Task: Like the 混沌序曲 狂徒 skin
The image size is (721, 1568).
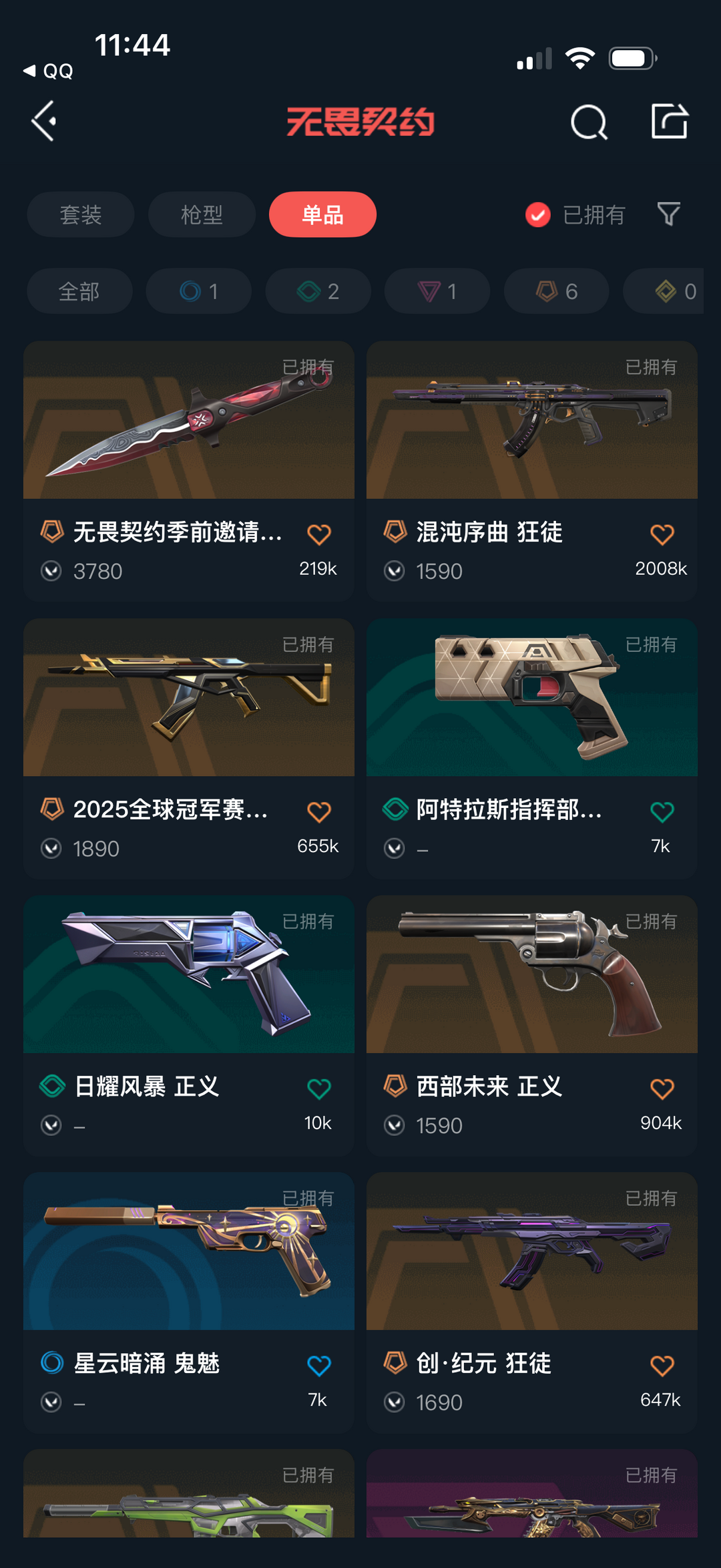Action: pyautogui.click(x=662, y=534)
